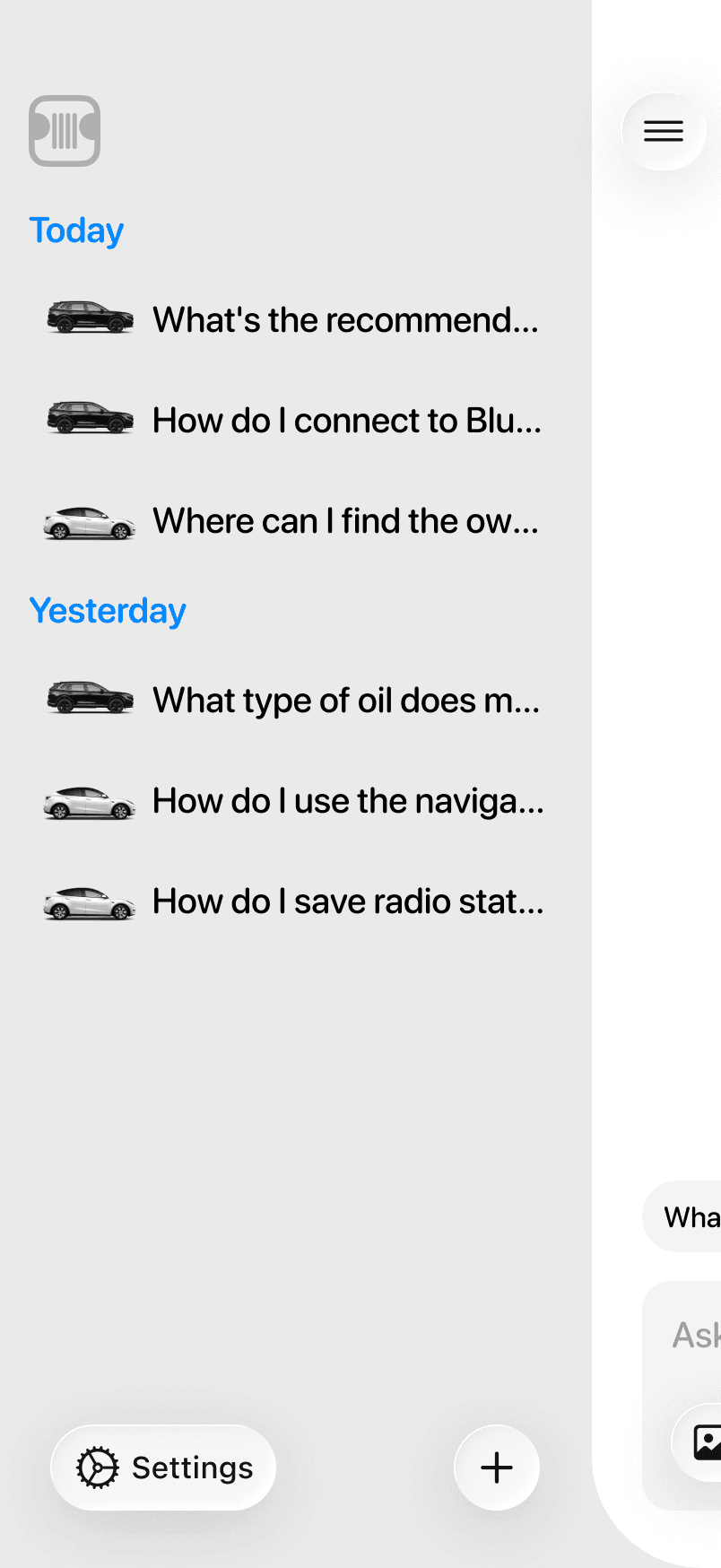This screenshot has height=1568, width=721.
Task: Start a new chat with plus button
Action: coord(496,1468)
